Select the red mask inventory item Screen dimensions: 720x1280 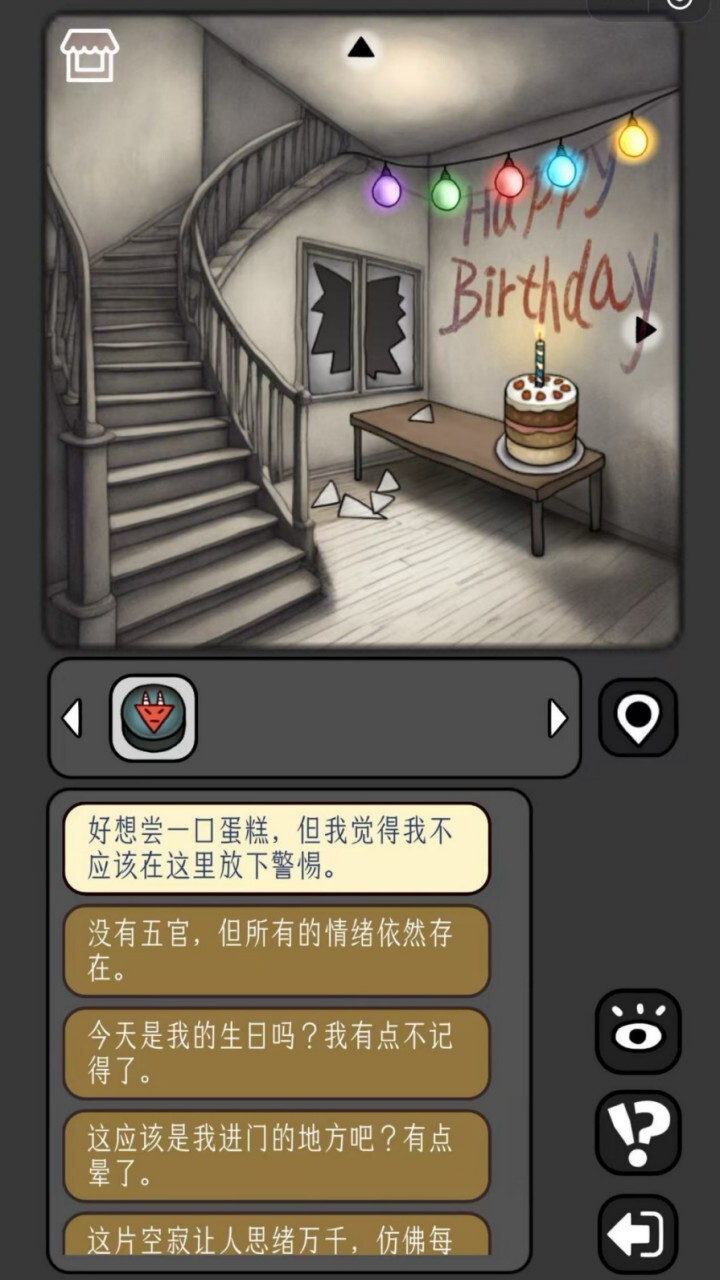(153, 717)
